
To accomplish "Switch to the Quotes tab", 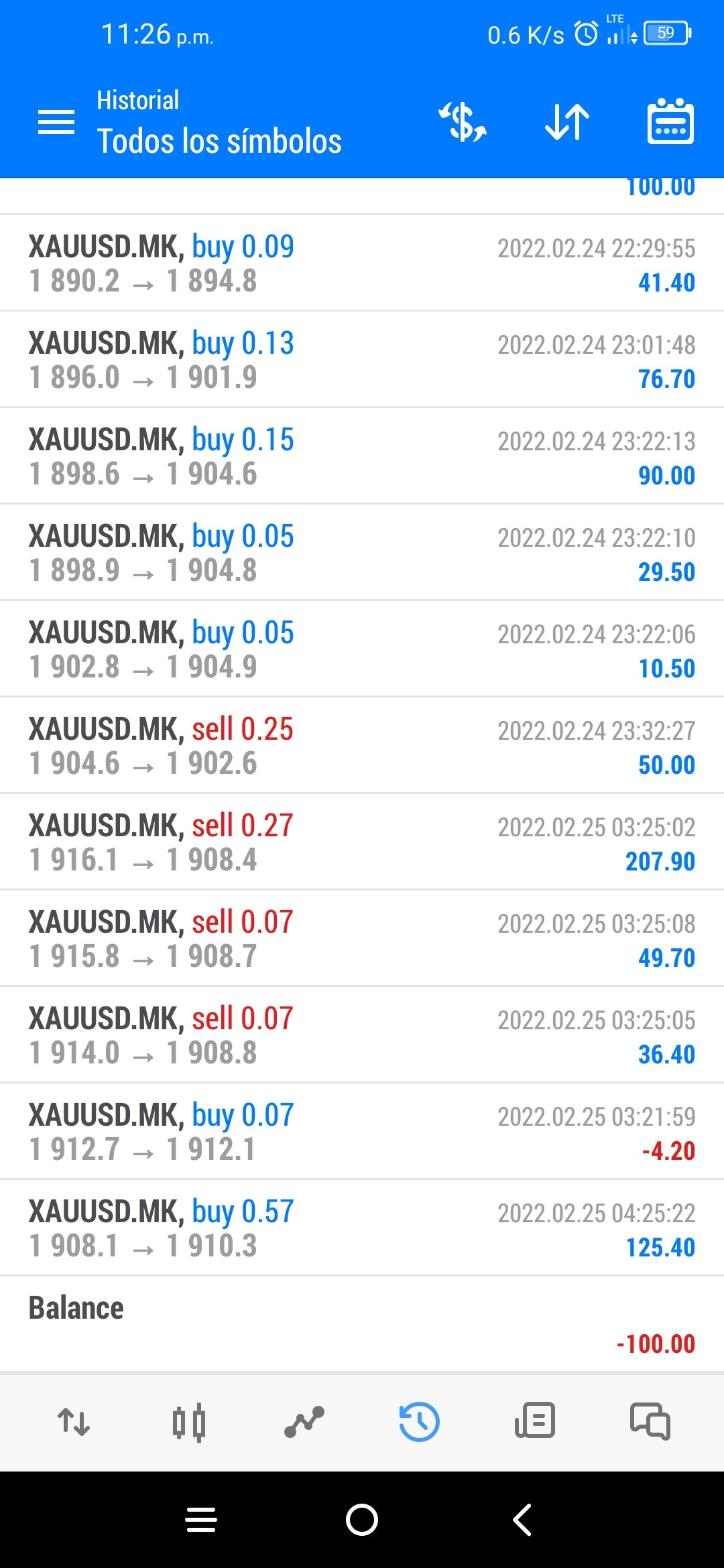I will tap(74, 1422).
